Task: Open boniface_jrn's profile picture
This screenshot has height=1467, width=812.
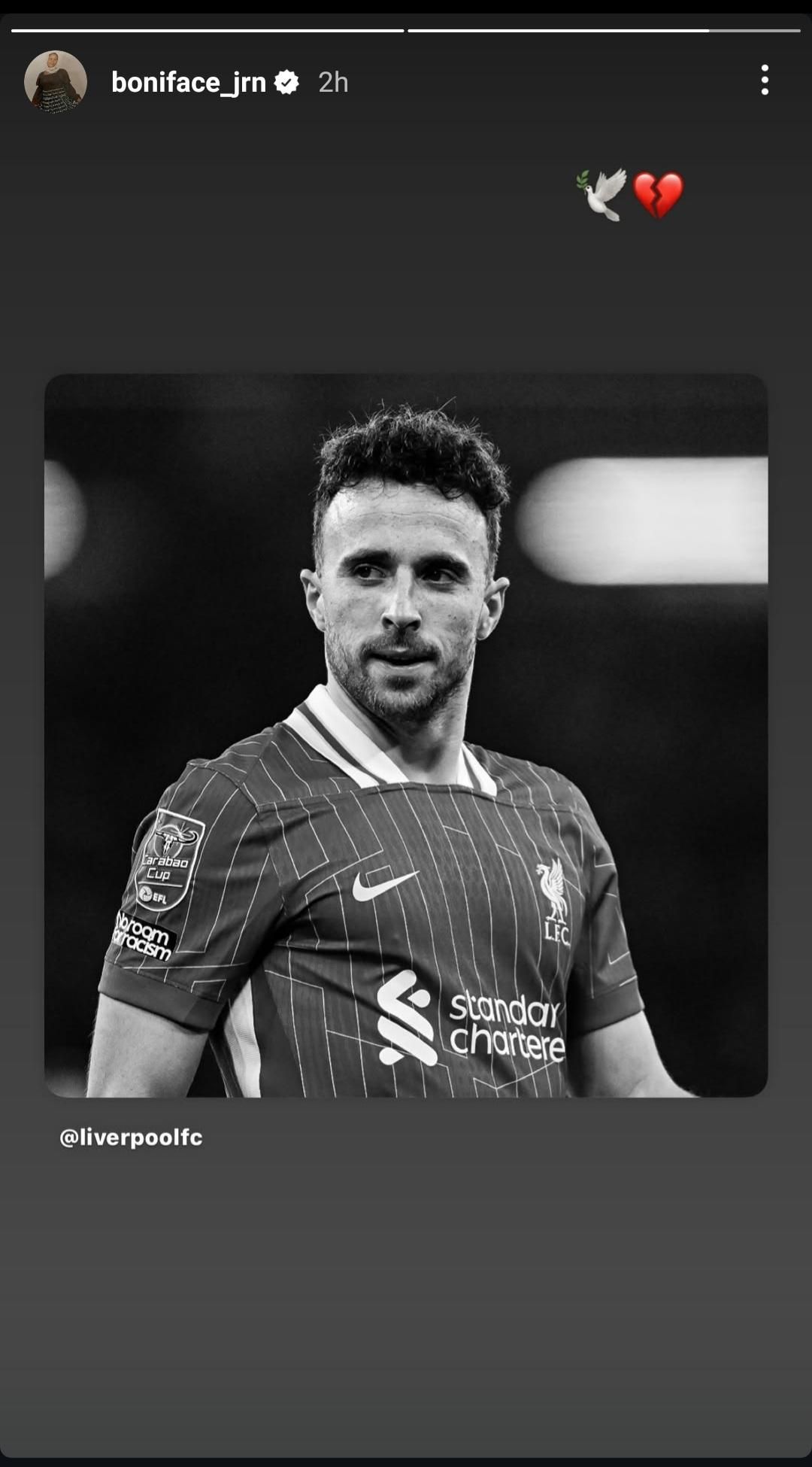Action: point(56,80)
